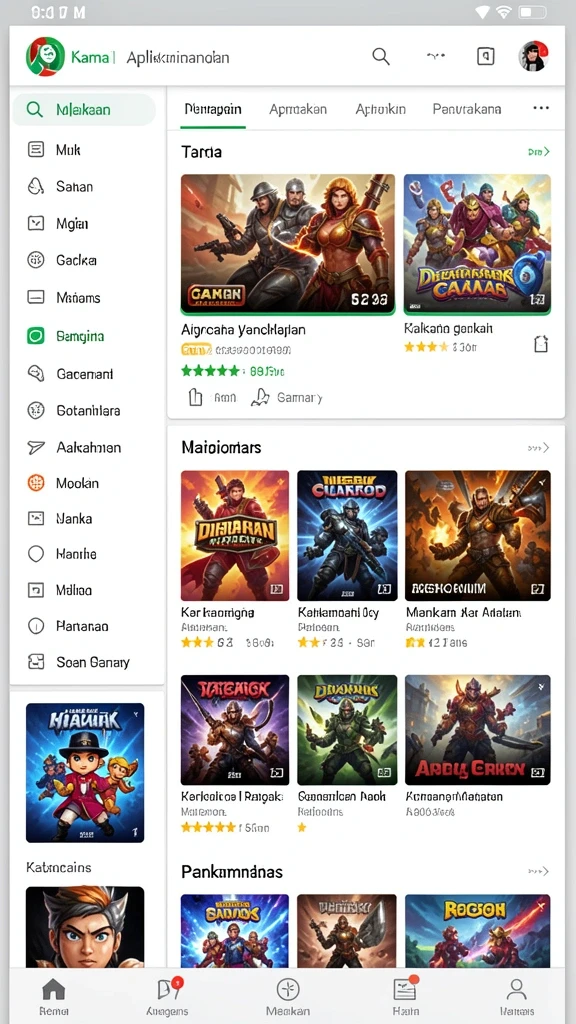Open the search magnifier in the top bar

381,57
